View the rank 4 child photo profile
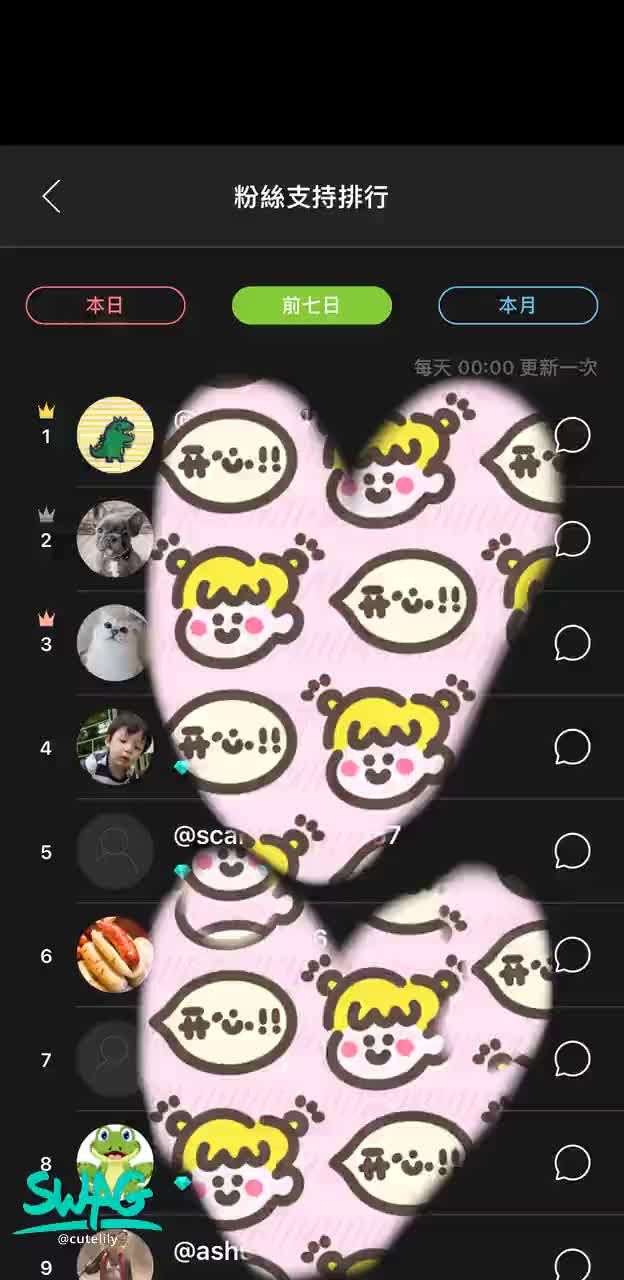 click(115, 747)
